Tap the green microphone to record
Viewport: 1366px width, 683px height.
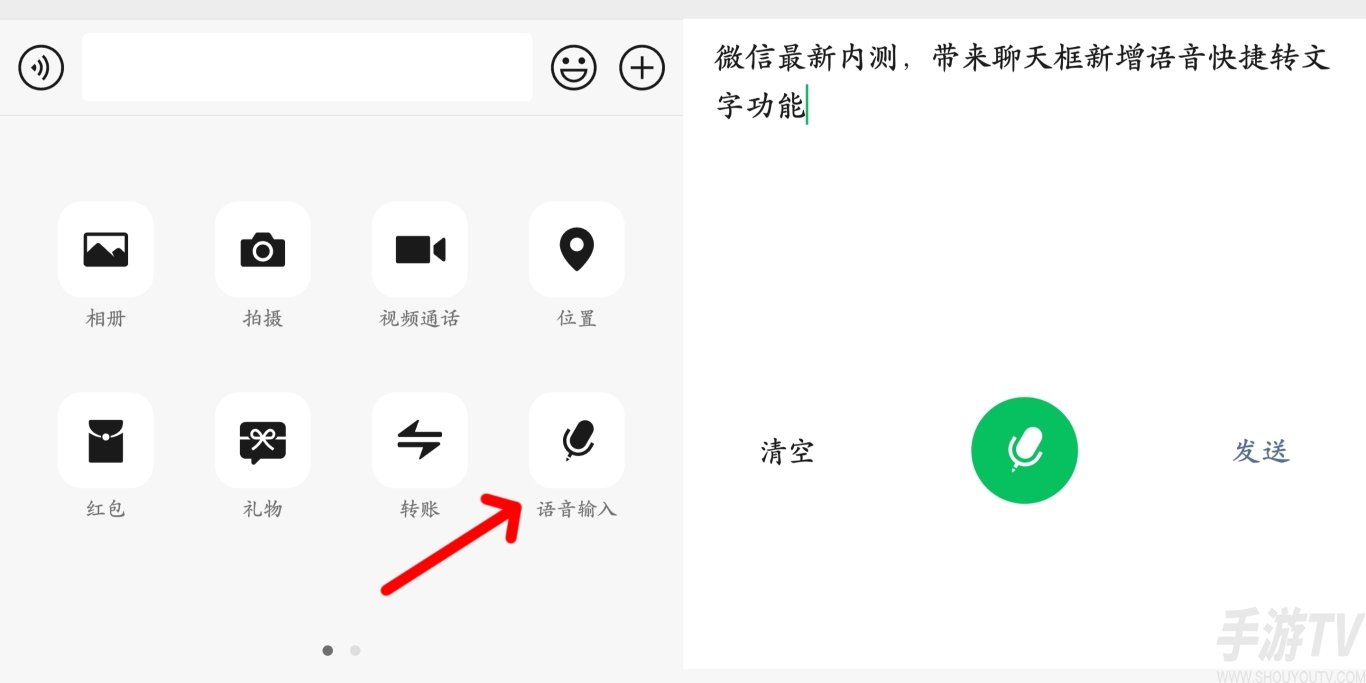click(x=1024, y=450)
